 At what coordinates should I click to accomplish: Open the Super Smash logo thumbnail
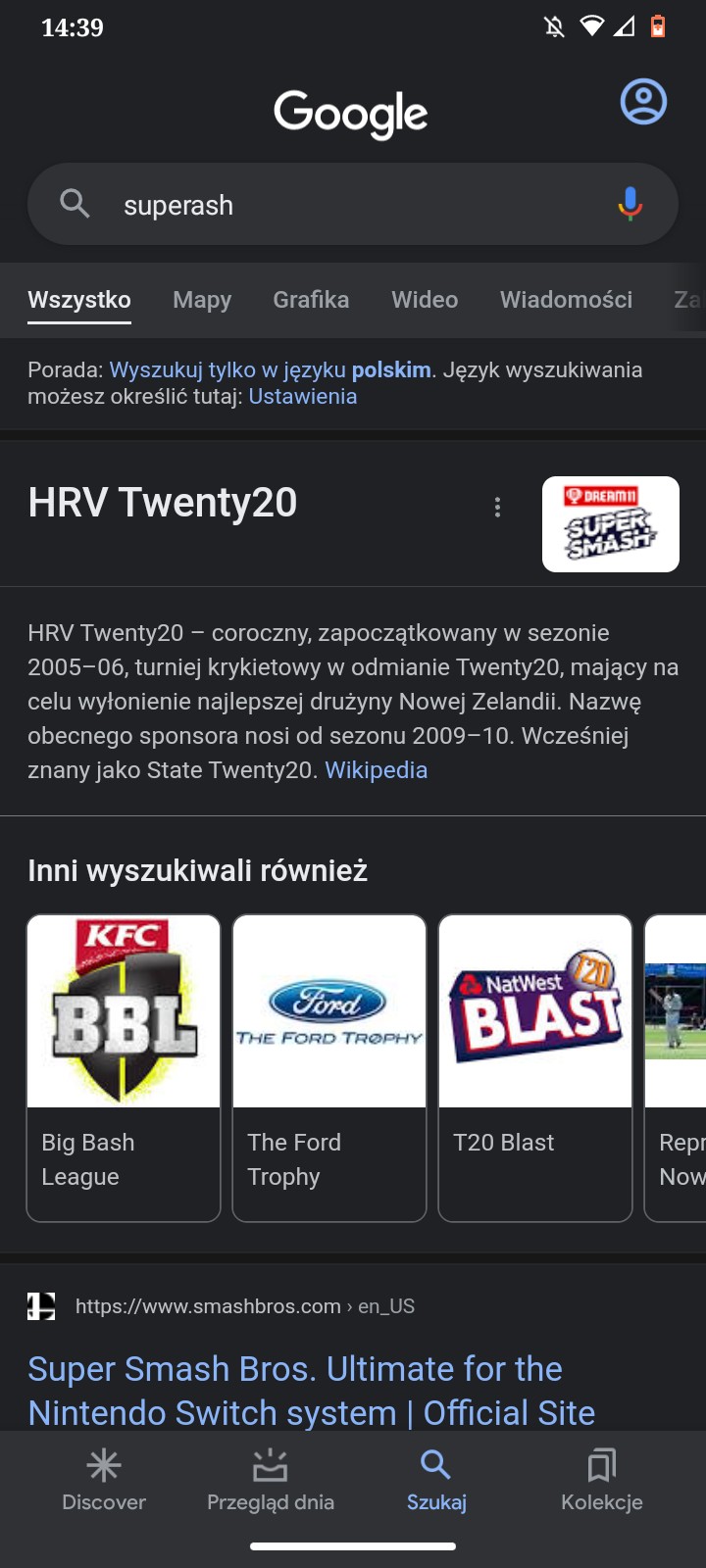pyautogui.click(x=610, y=524)
